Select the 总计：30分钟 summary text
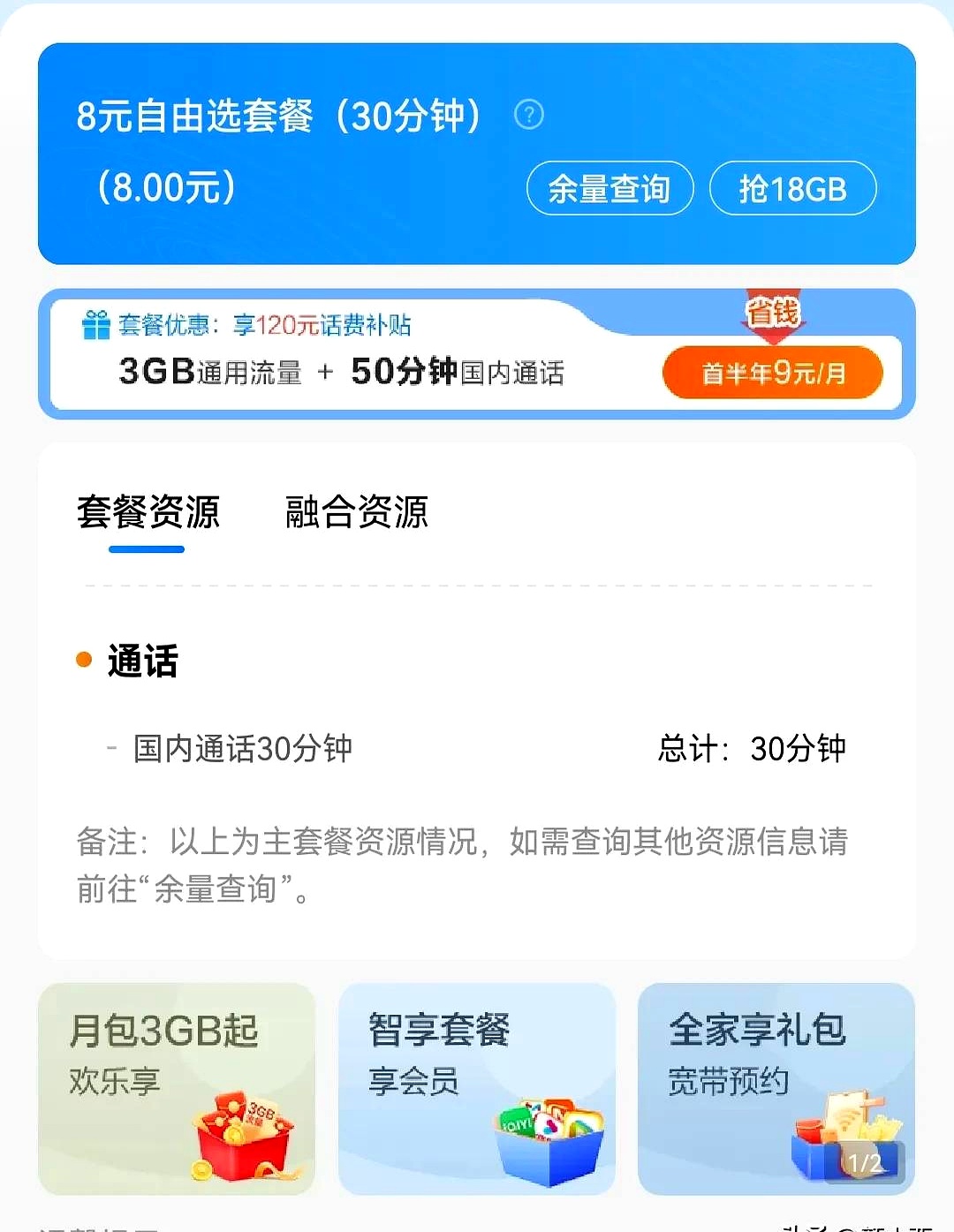The image size is (954, 1232). tap(752, 746)
